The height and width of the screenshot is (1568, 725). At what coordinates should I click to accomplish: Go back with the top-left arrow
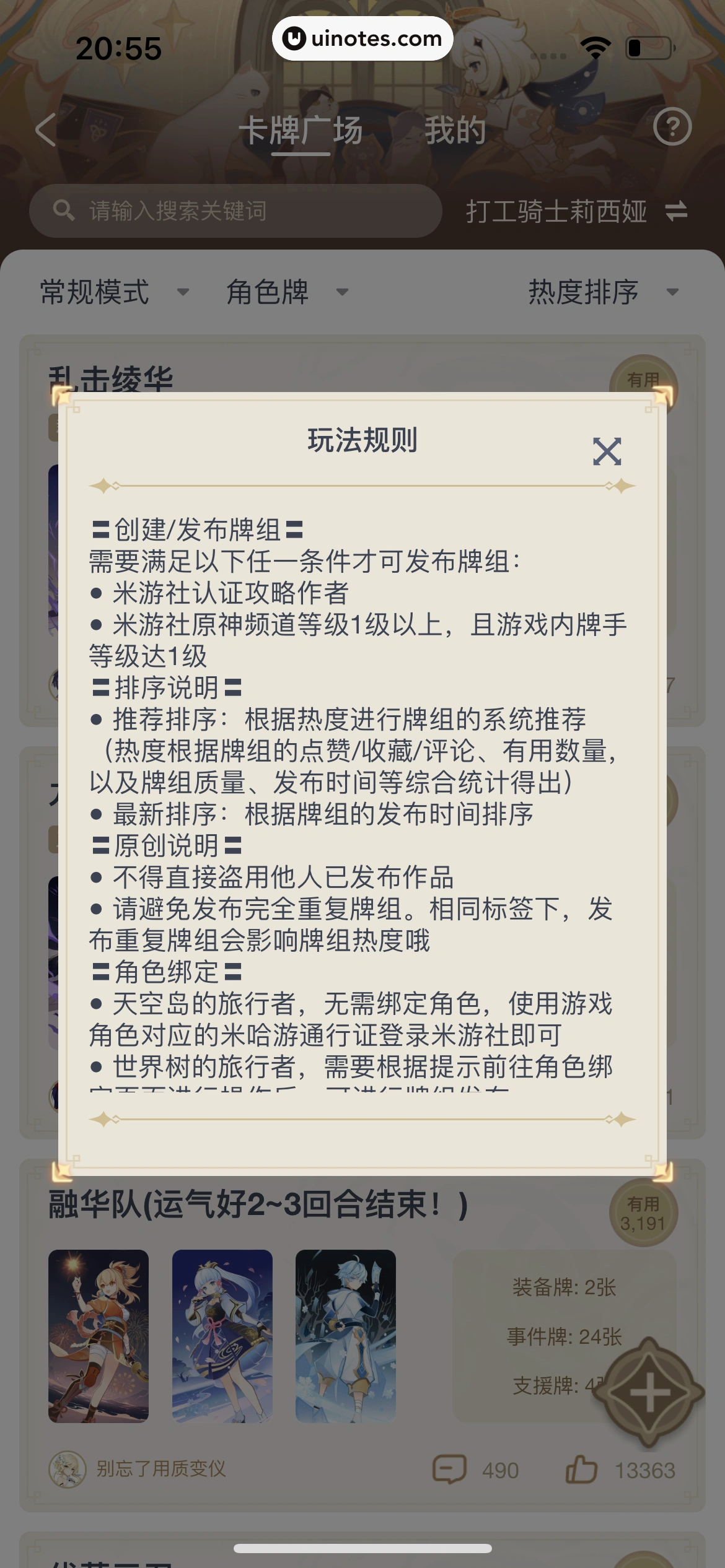pyautogui.click(x=46, y=130)
